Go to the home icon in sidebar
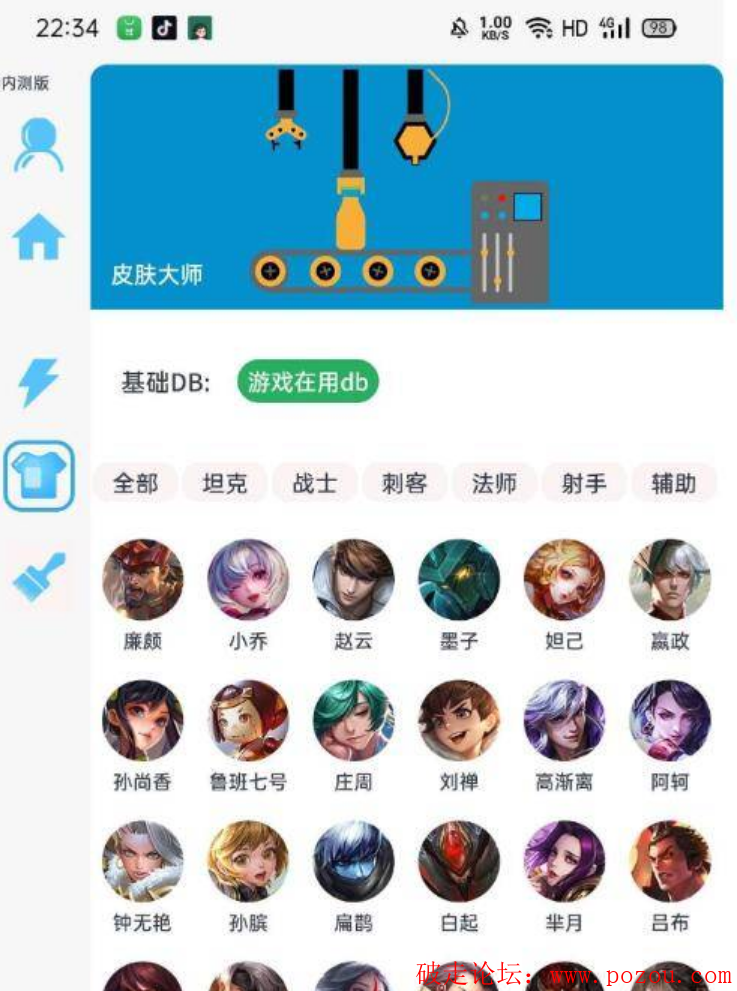 (39, 238)
